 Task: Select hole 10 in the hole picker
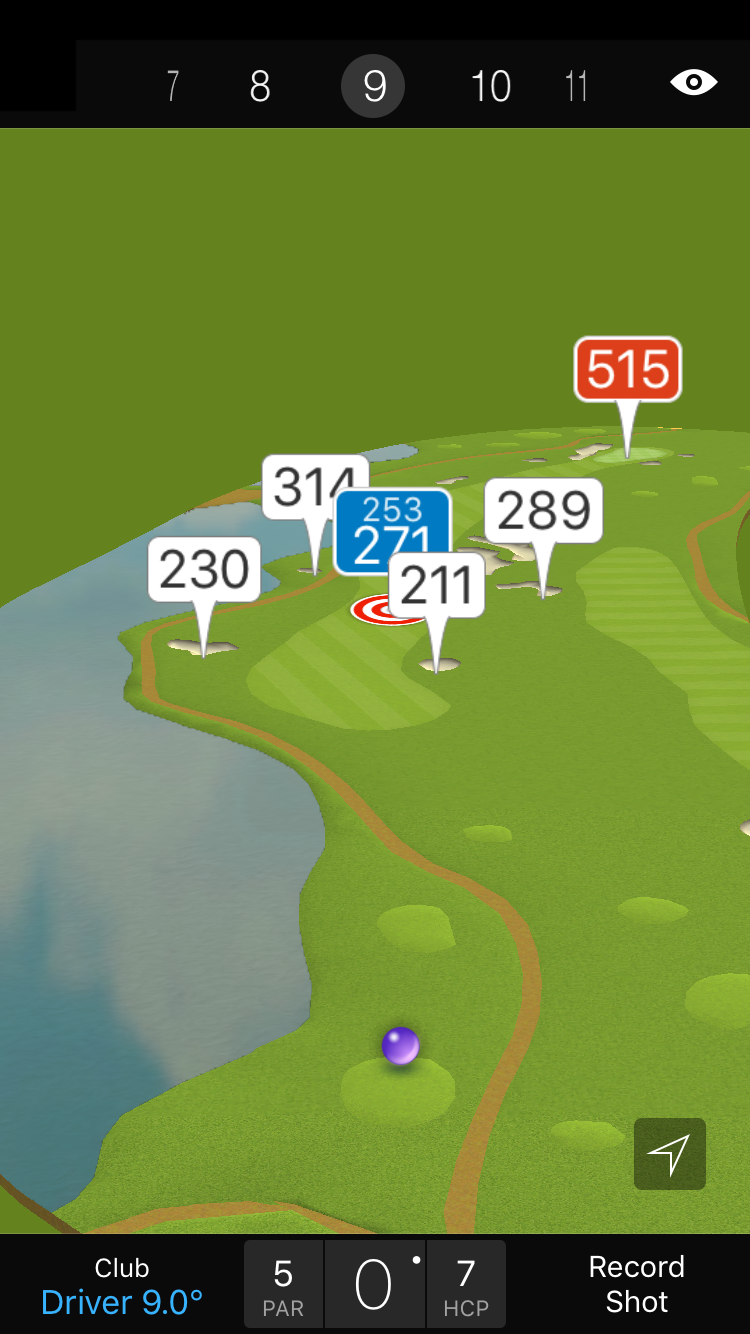coord(490,87)
